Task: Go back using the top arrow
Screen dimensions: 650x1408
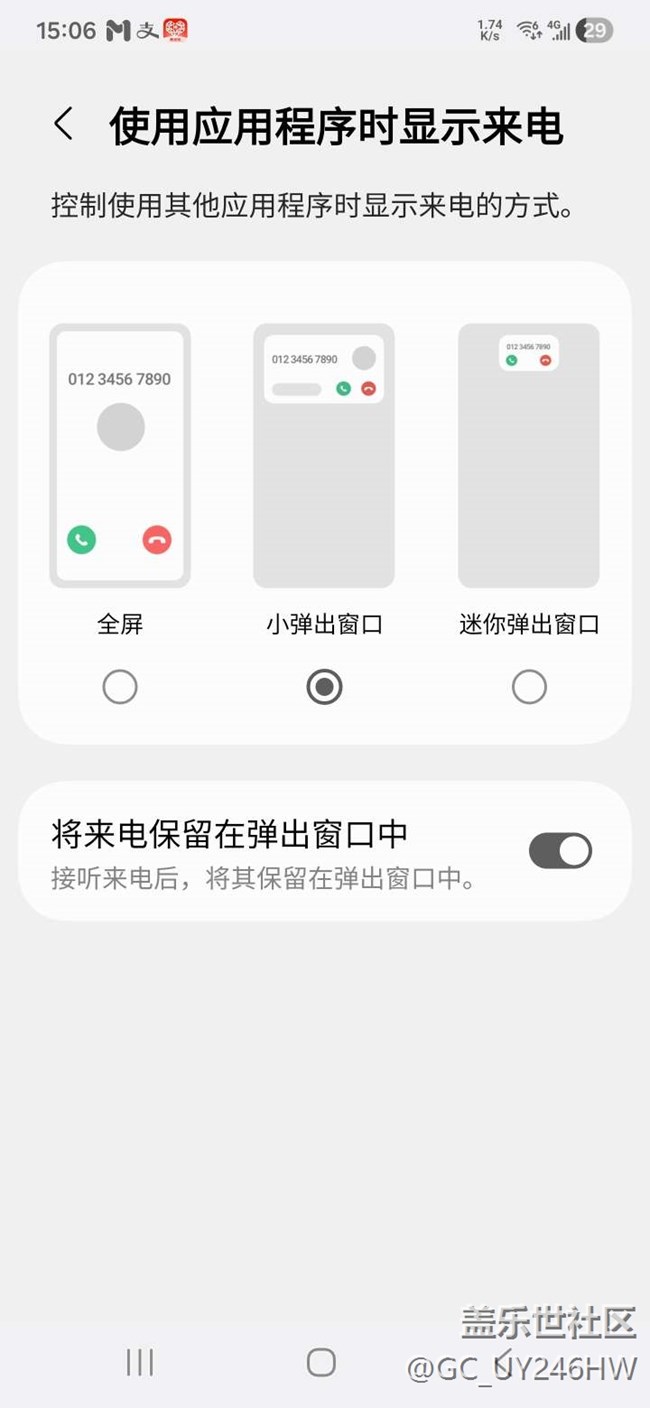Action: (x=64, y=126)
